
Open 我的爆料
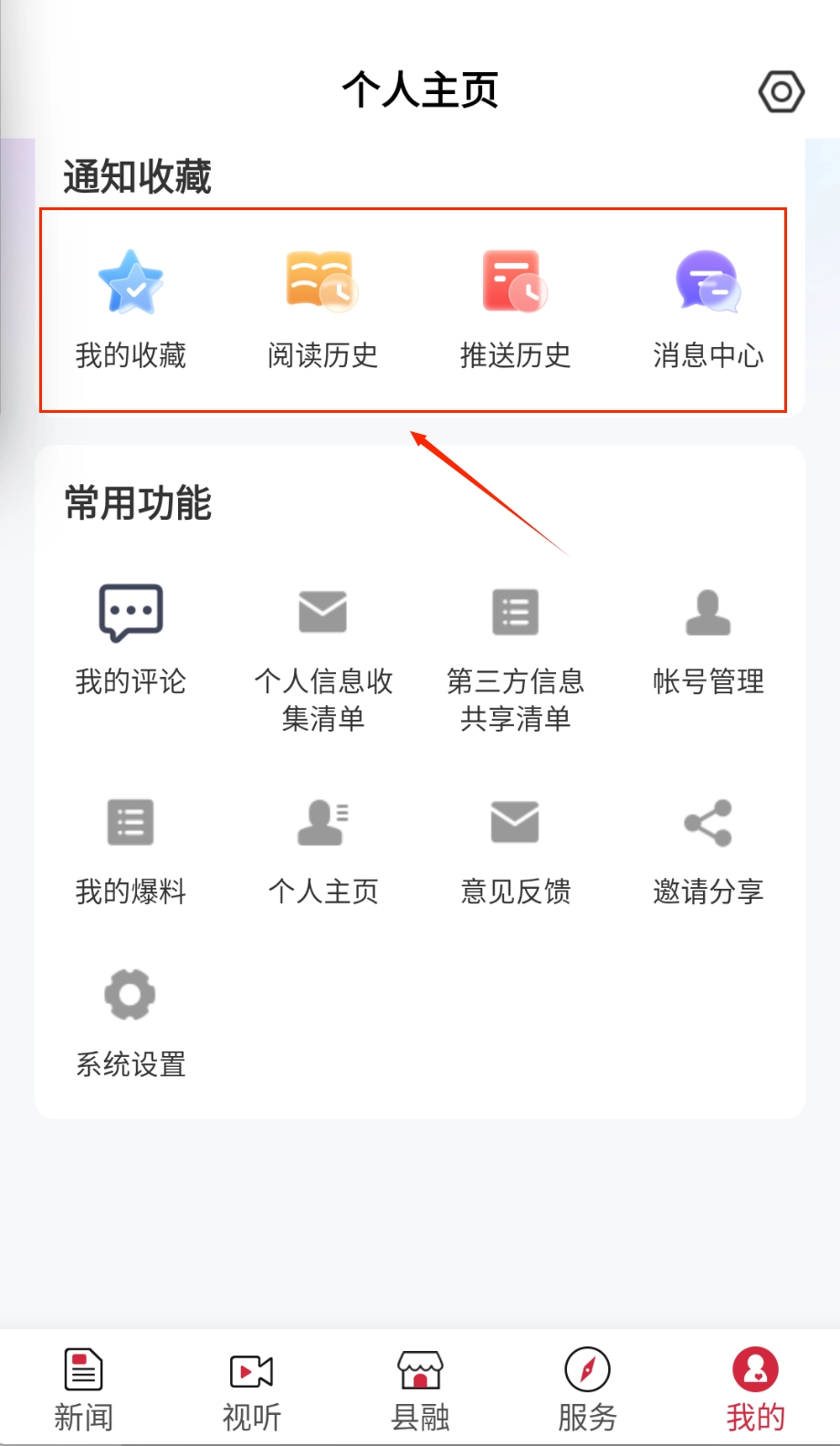click(x=131, y=850)
